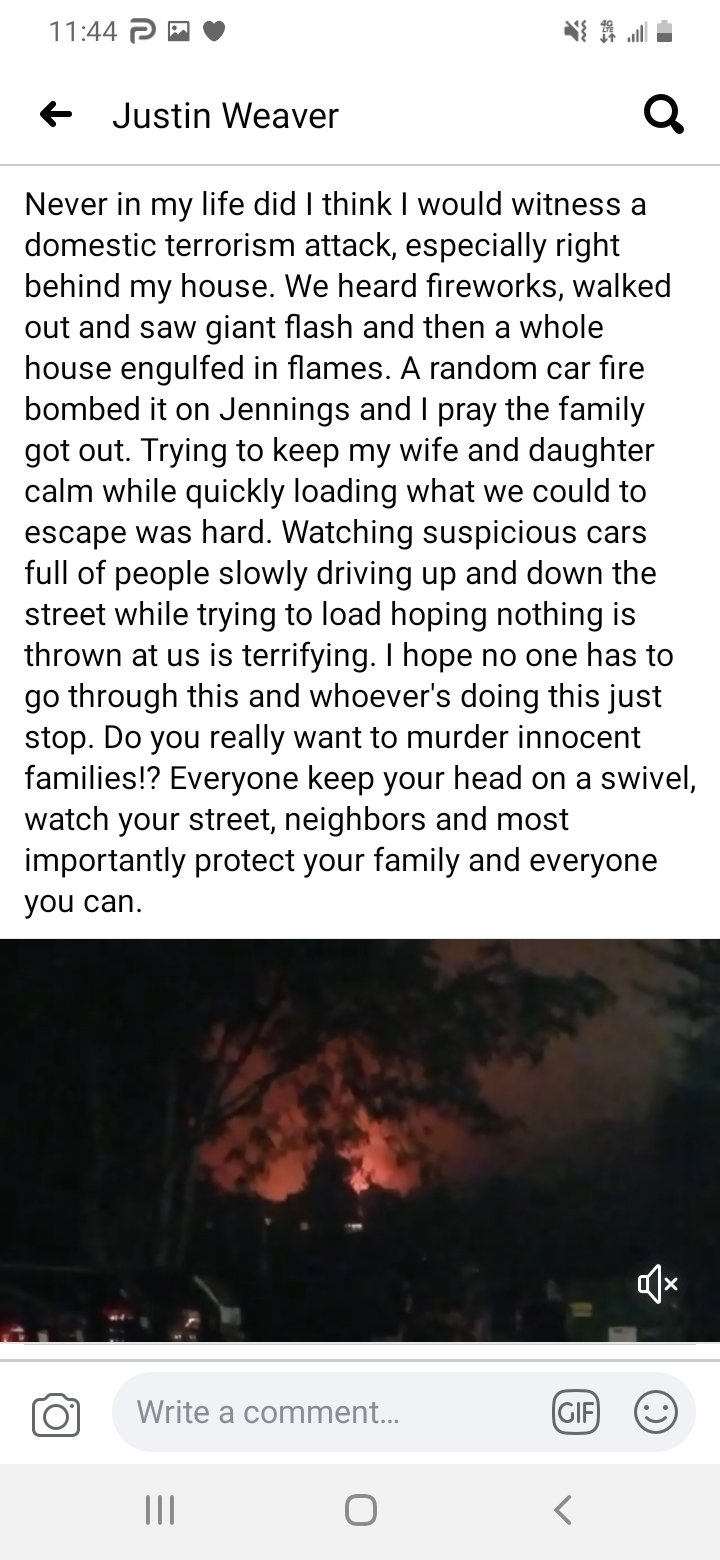
Task: Go back using the top arrow
Action: click(56, 116)
